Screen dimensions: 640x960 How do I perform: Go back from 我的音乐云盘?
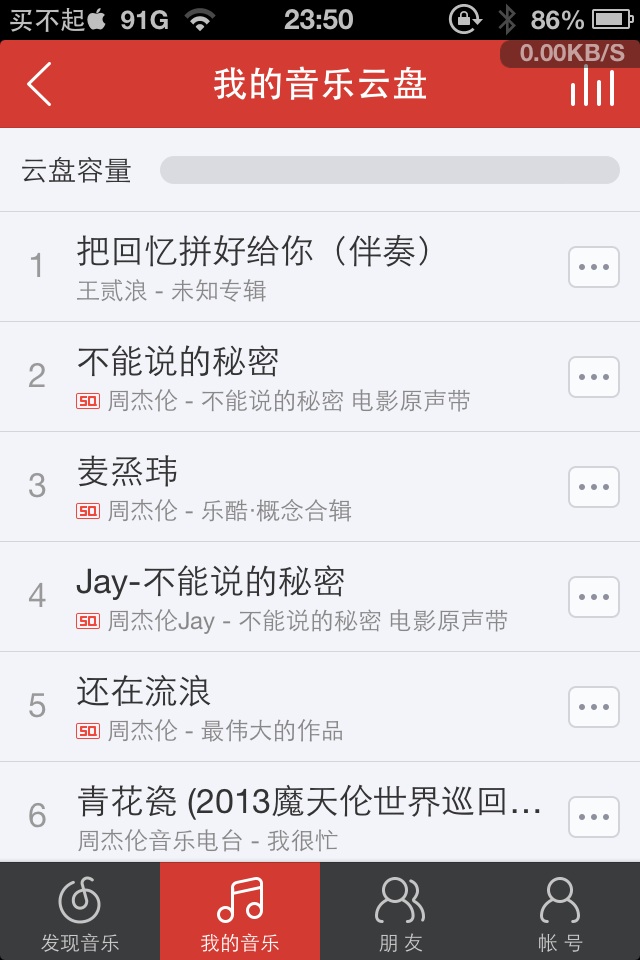40,85
